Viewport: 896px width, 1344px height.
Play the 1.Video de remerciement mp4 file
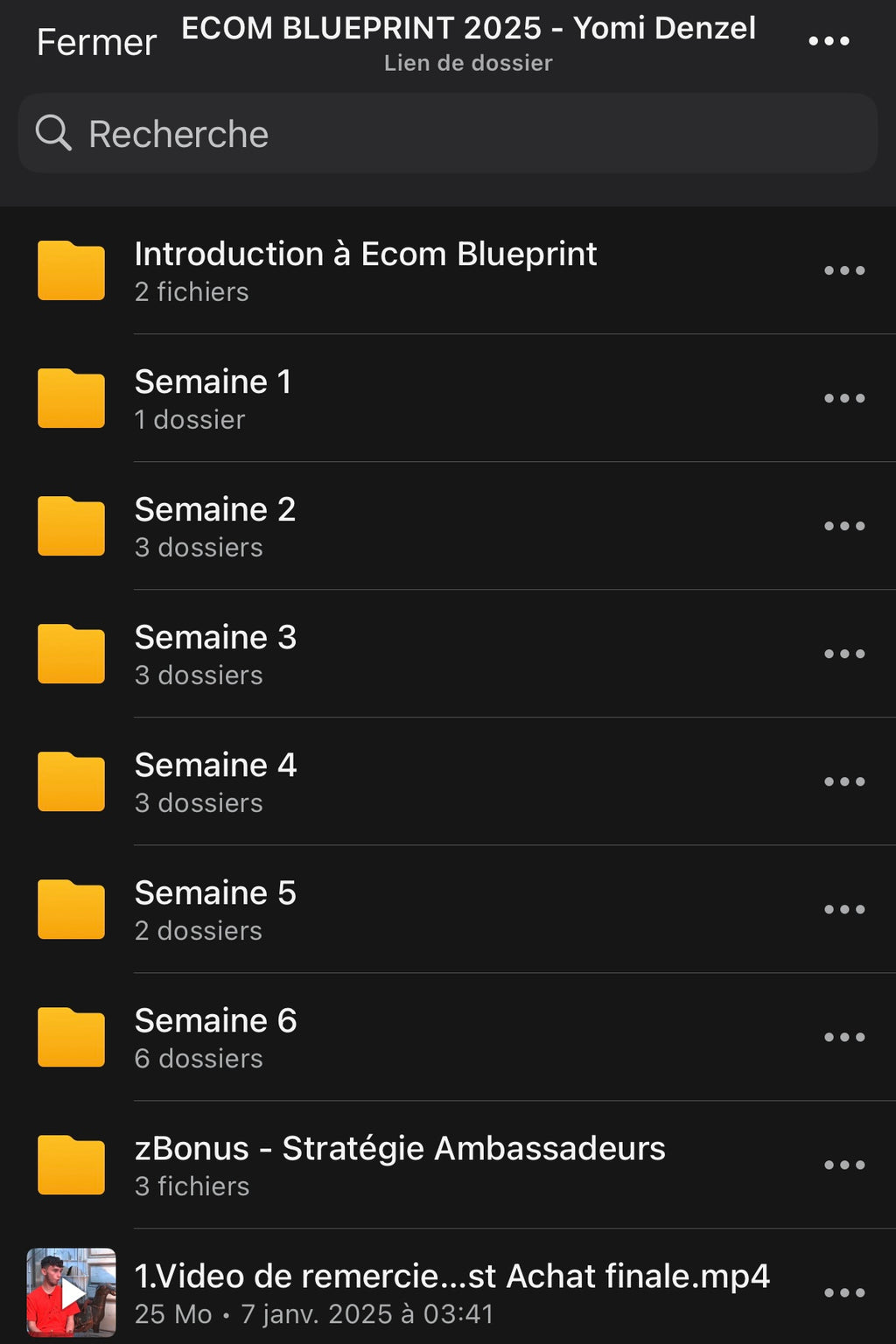point(451,1292)
